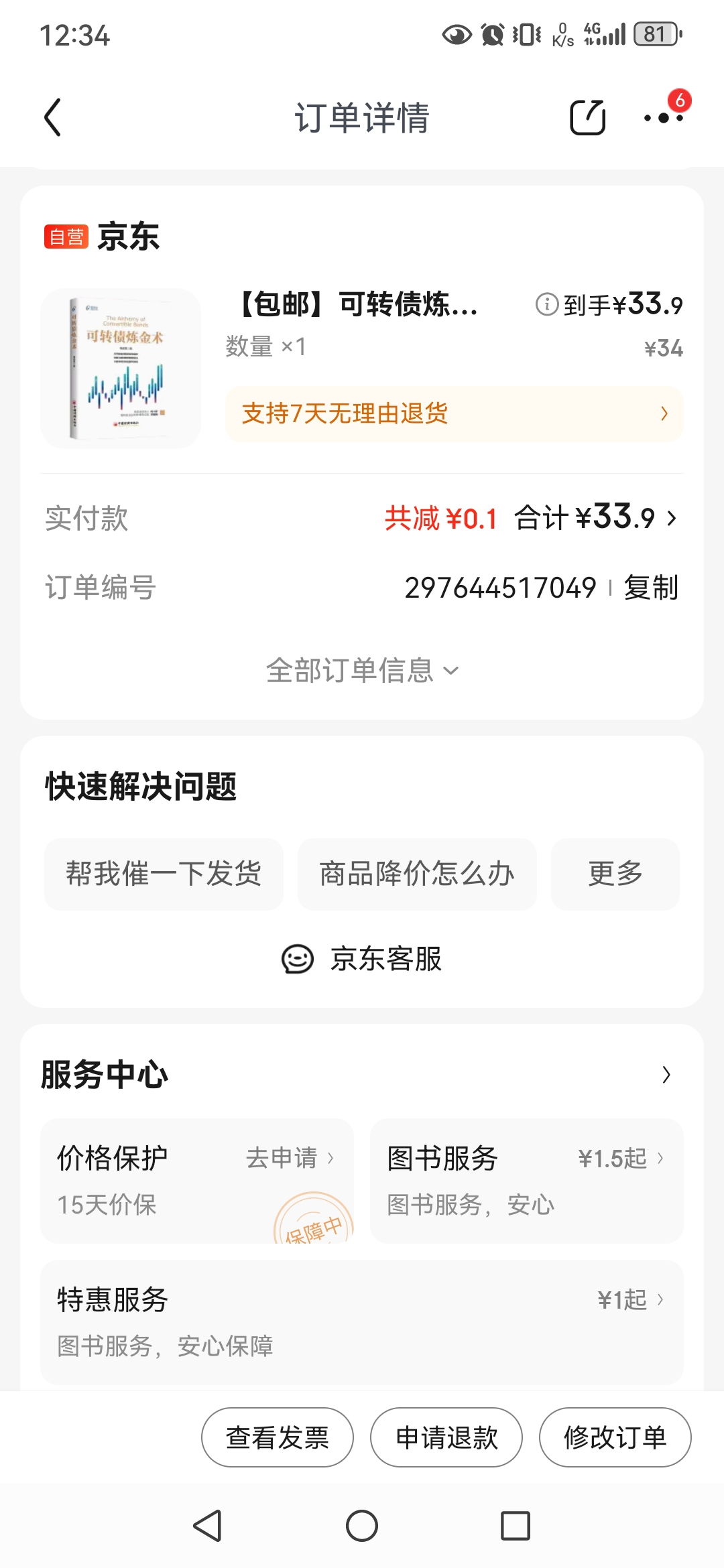The width and height of the screenshot is (724, 1568).
Task: Tap 修改订单 to modify the order
Action: [x=615, y=1437]
